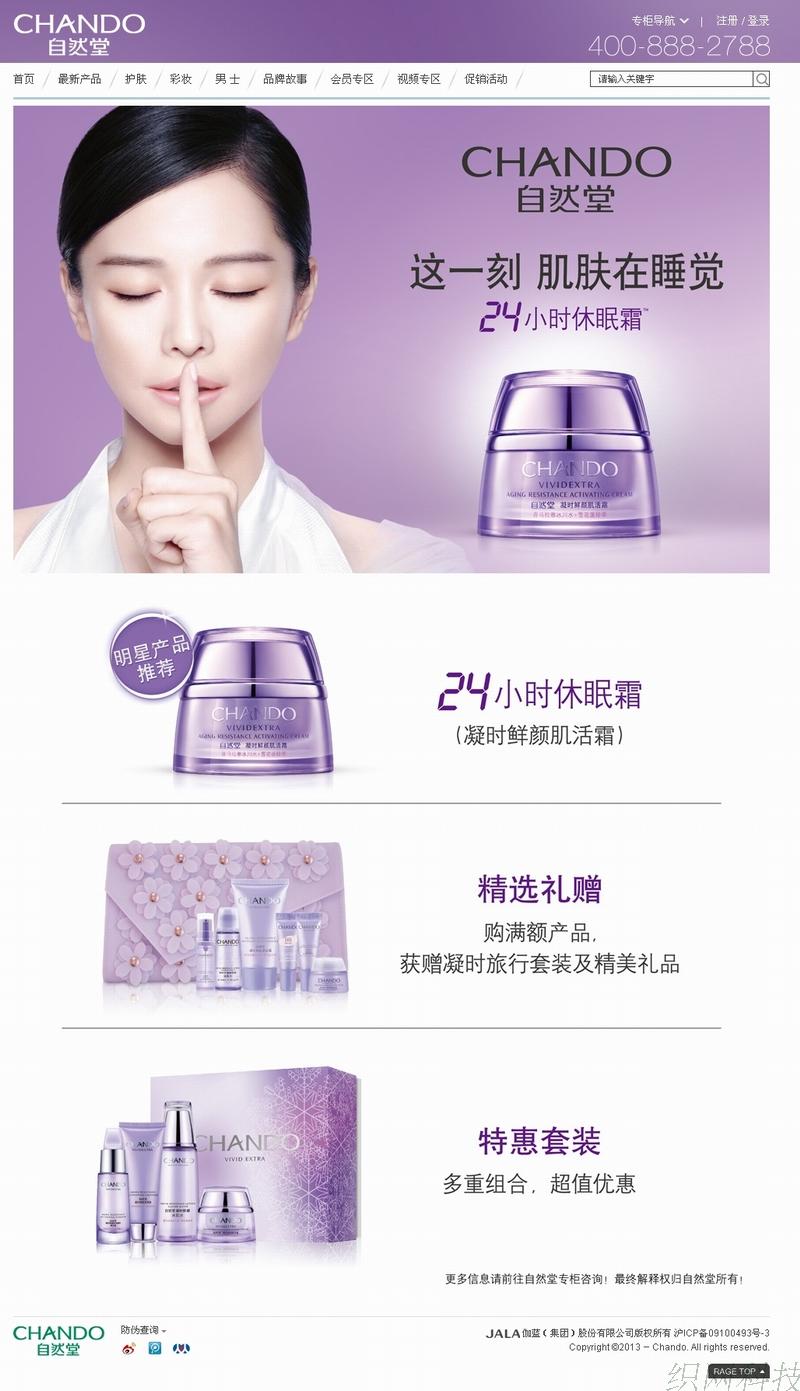Open the 精选礼赠 gift promotion
This screenshot has width=800, height=1391.
pos(539,889)
